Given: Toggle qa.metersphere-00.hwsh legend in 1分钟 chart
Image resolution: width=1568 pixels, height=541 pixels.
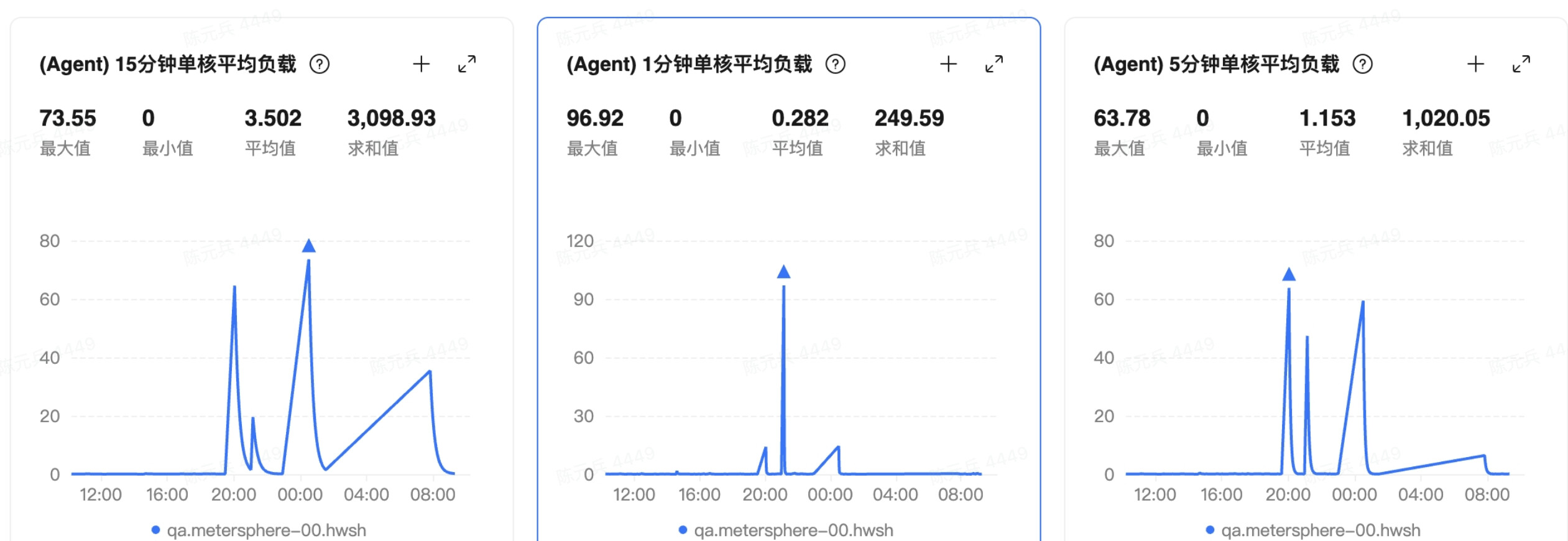Looking at the screenshot, I should click(x=787, y=530).
